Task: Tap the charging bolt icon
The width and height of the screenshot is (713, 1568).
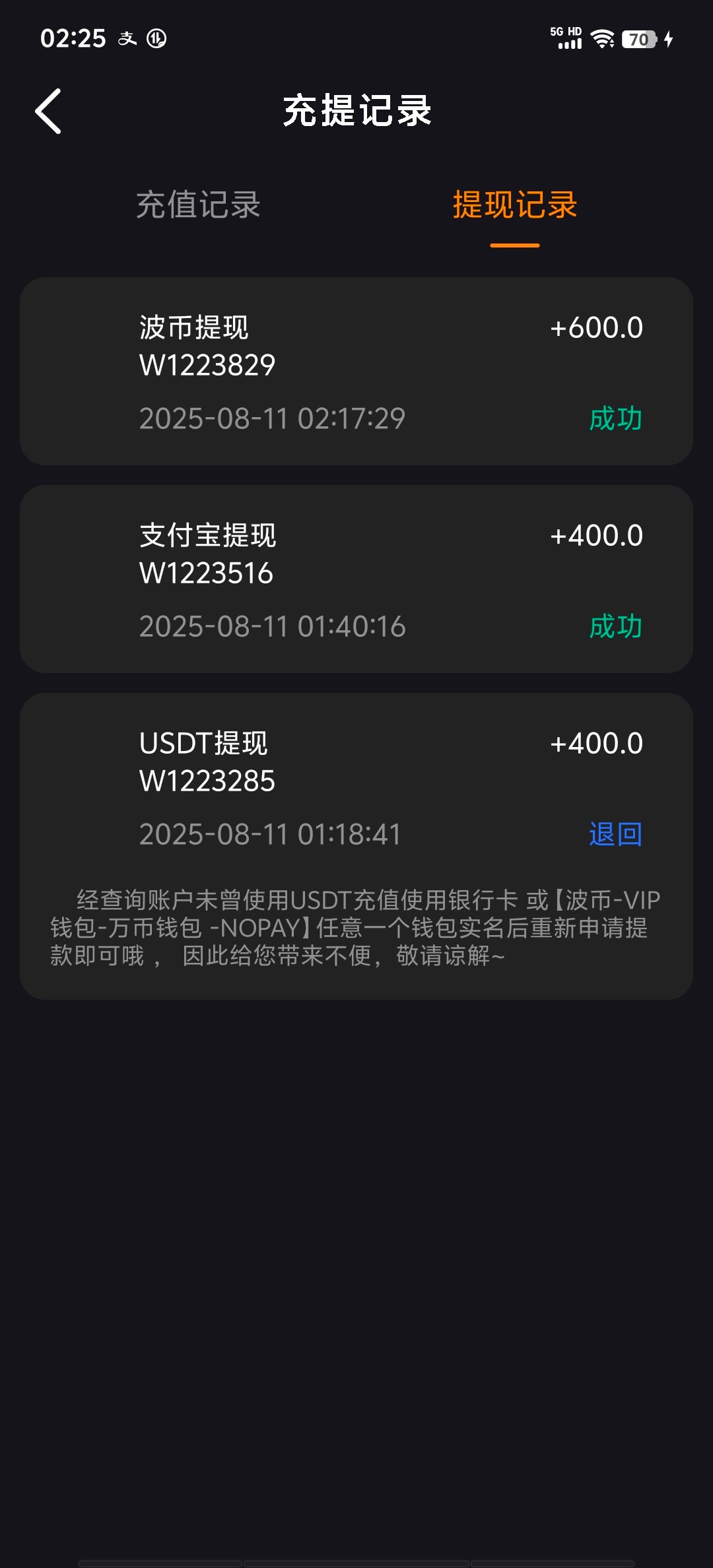Action: pos(668,40)
